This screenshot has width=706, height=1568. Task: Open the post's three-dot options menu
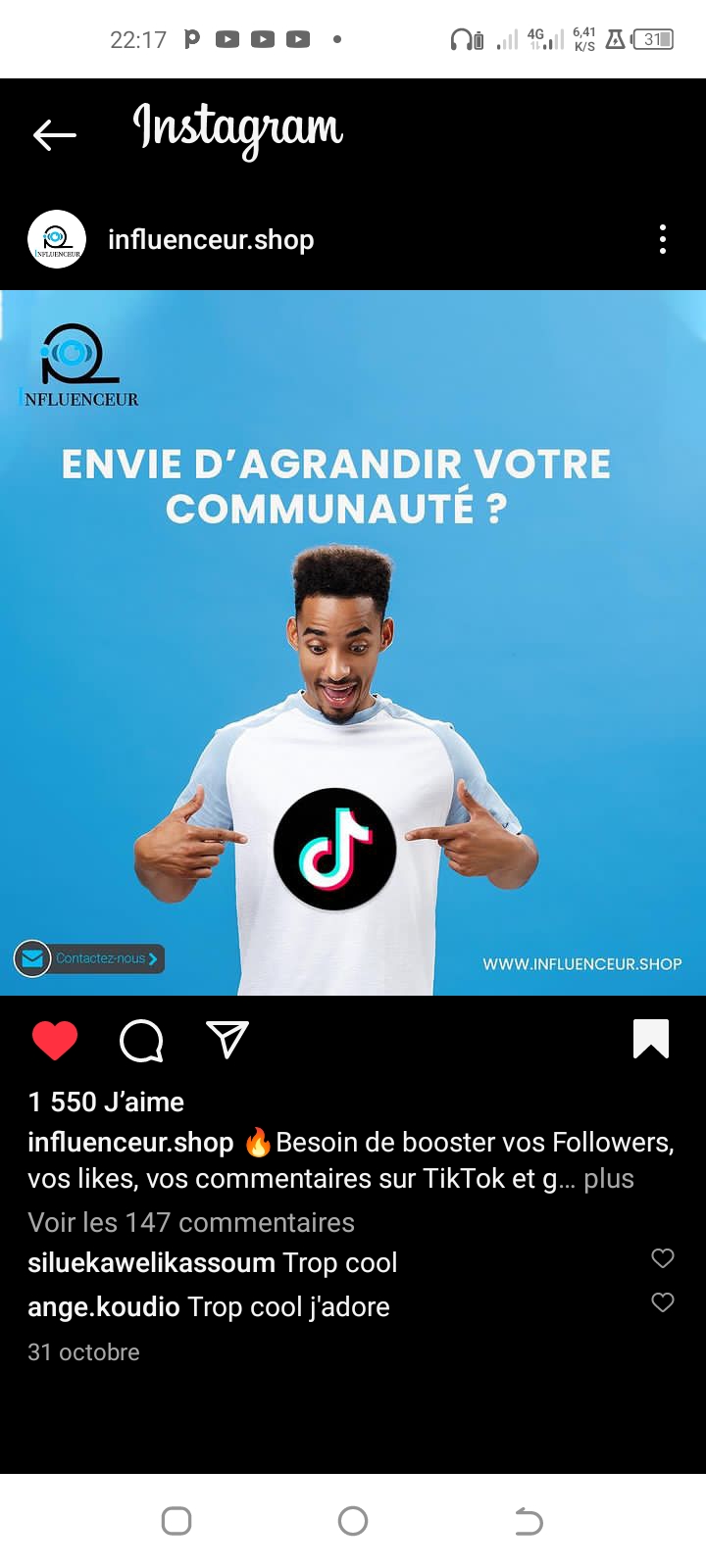(663, 239)
